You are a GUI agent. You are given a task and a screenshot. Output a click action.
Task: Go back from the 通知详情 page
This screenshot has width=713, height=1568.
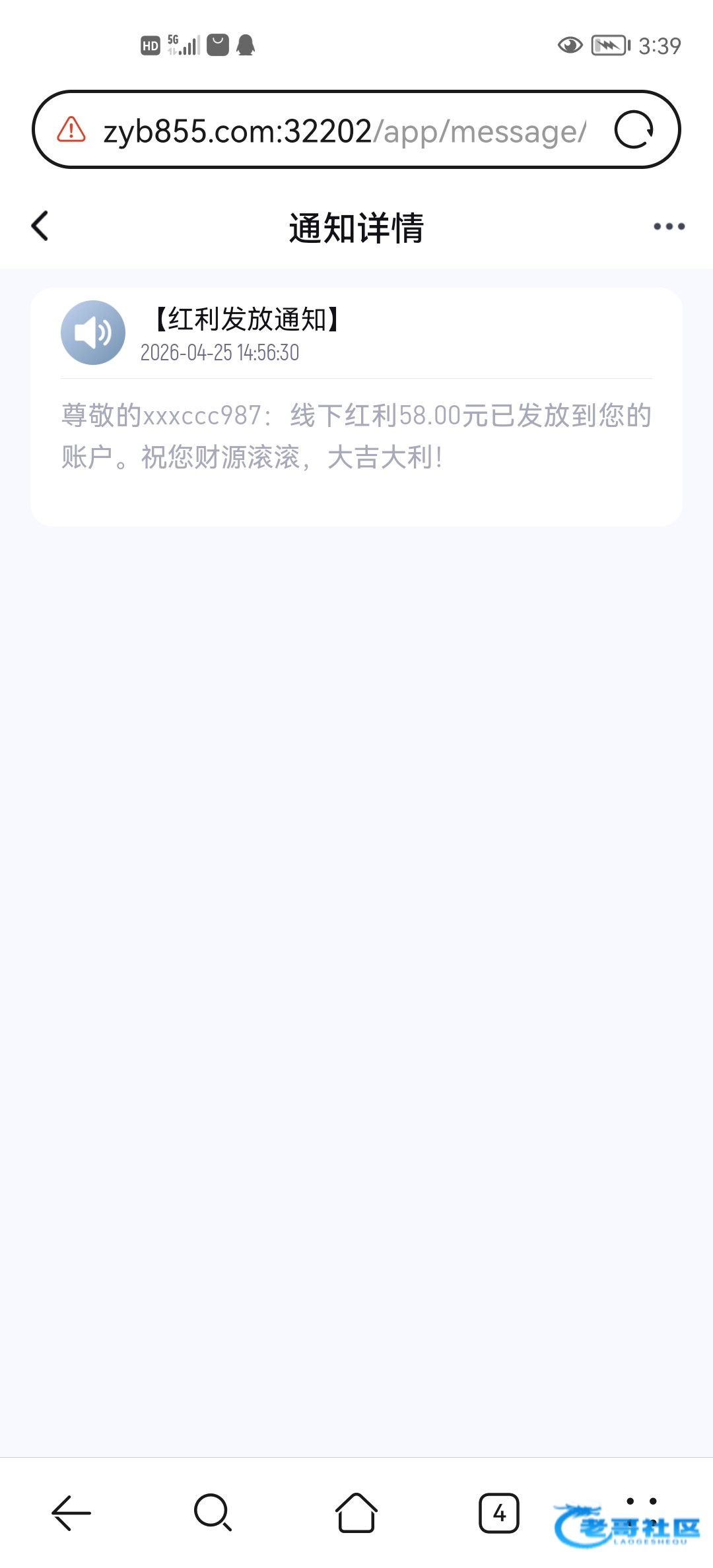click(x=40, y=226)
